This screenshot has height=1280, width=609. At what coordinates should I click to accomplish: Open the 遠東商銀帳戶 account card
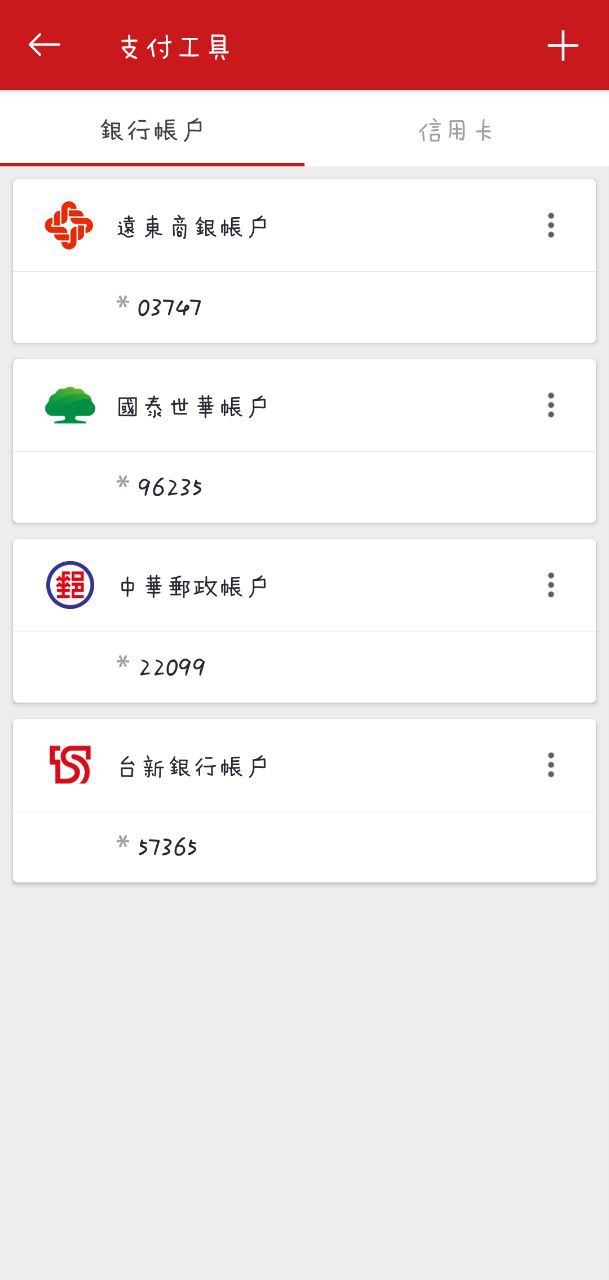pyautogui.click(x=300, y=262)
